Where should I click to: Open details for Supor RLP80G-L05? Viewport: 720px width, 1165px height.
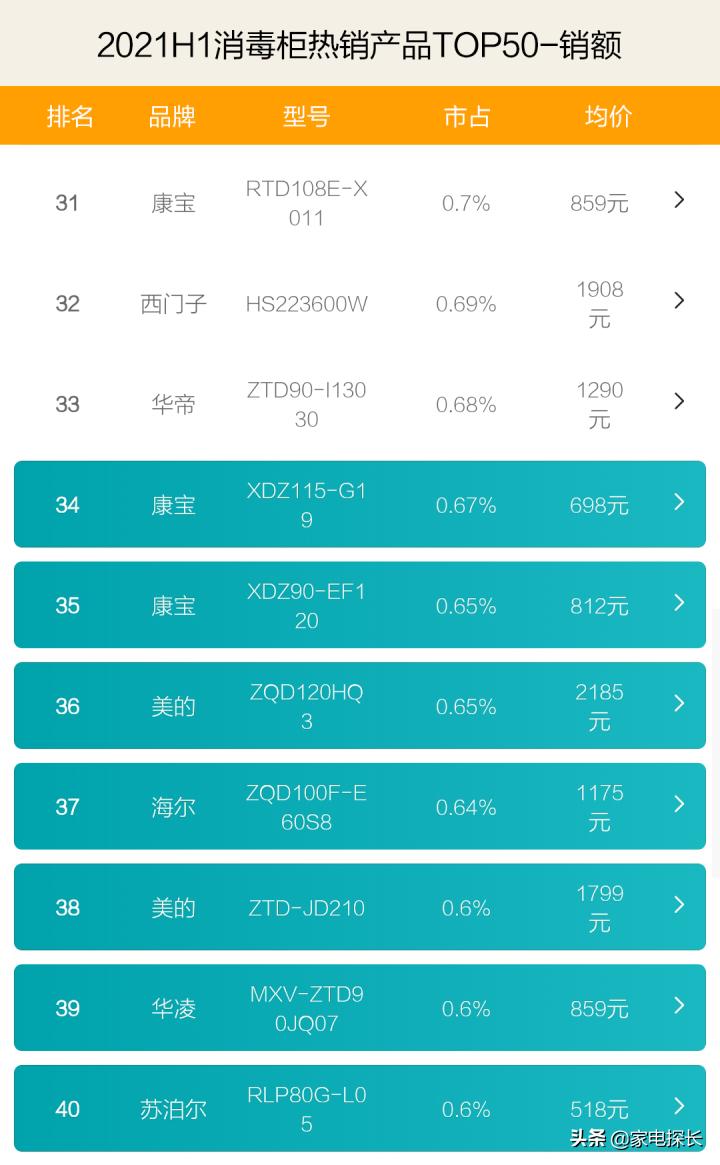pyautogui.click(x=678, y=1108)
